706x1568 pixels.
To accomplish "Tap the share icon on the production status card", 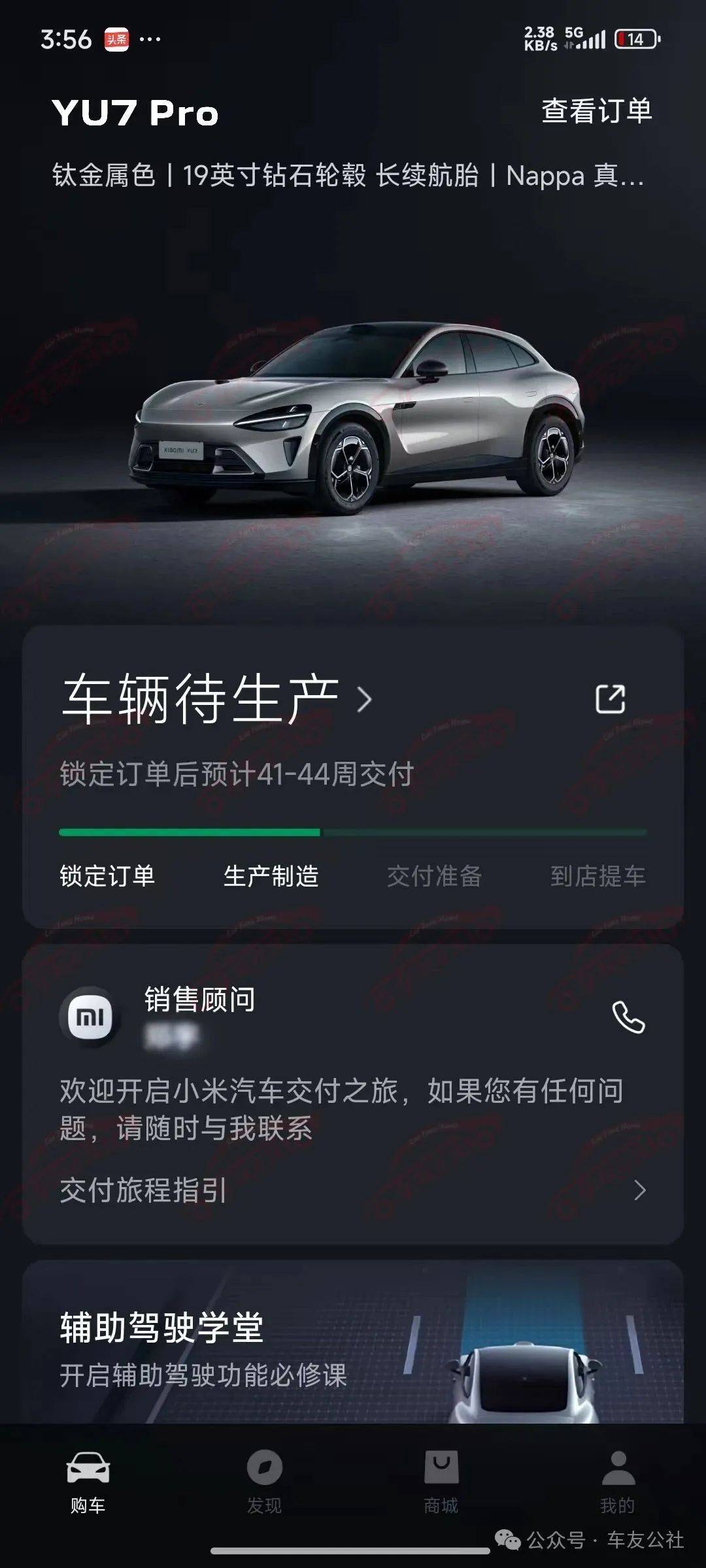I will 611,699.
